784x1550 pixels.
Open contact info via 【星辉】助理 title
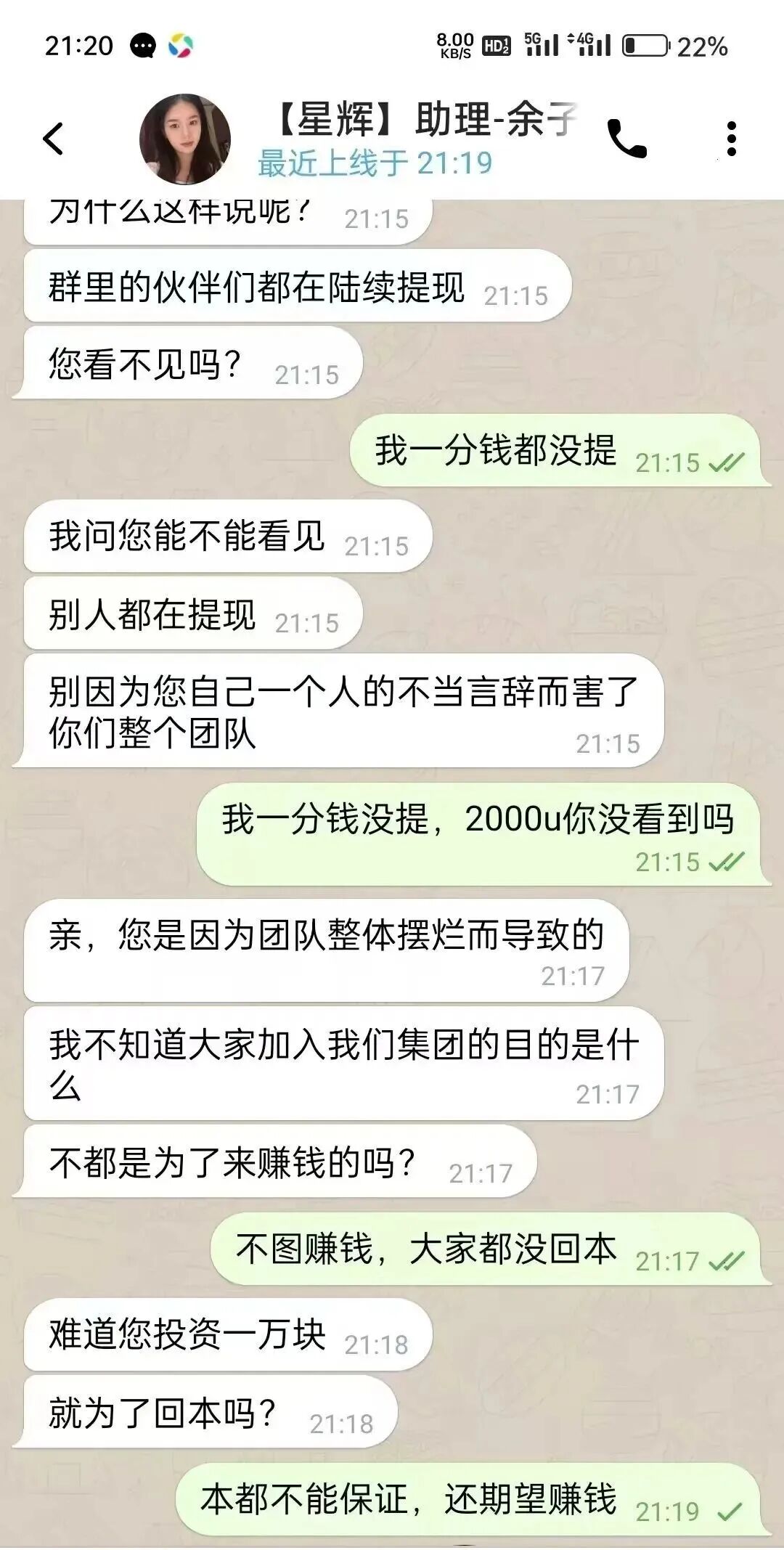425,120
